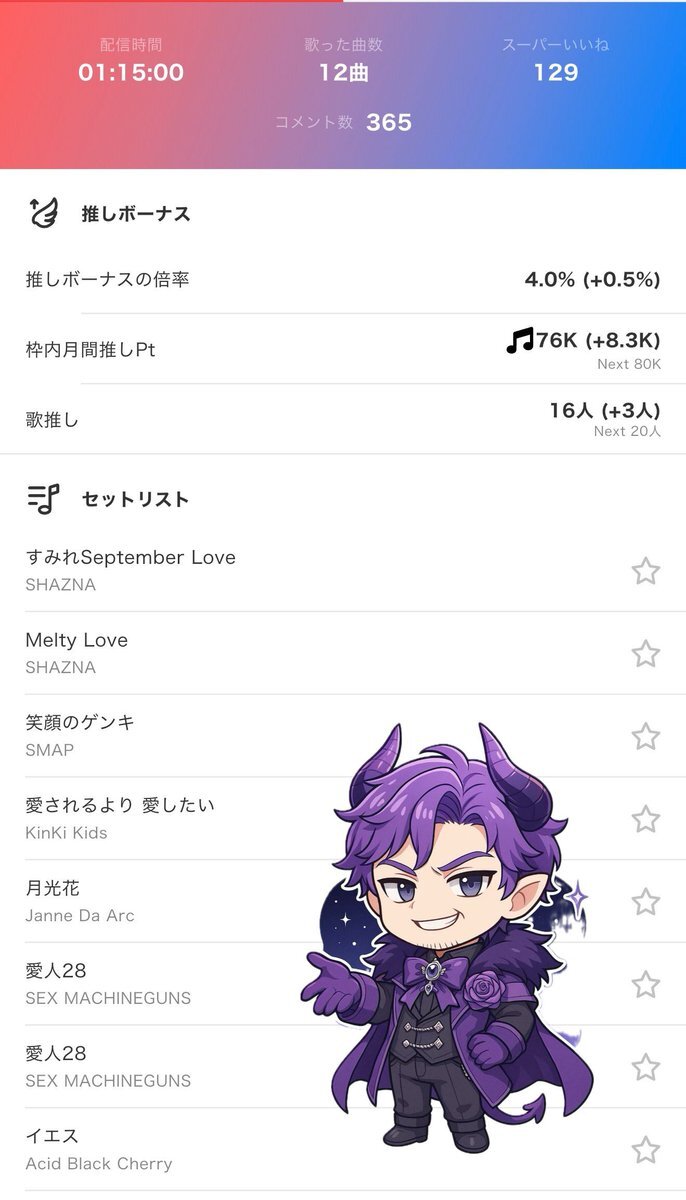This screenshot has height=1200, width=686.
Task: Star the song Melty Love
Action: point(646,654)
